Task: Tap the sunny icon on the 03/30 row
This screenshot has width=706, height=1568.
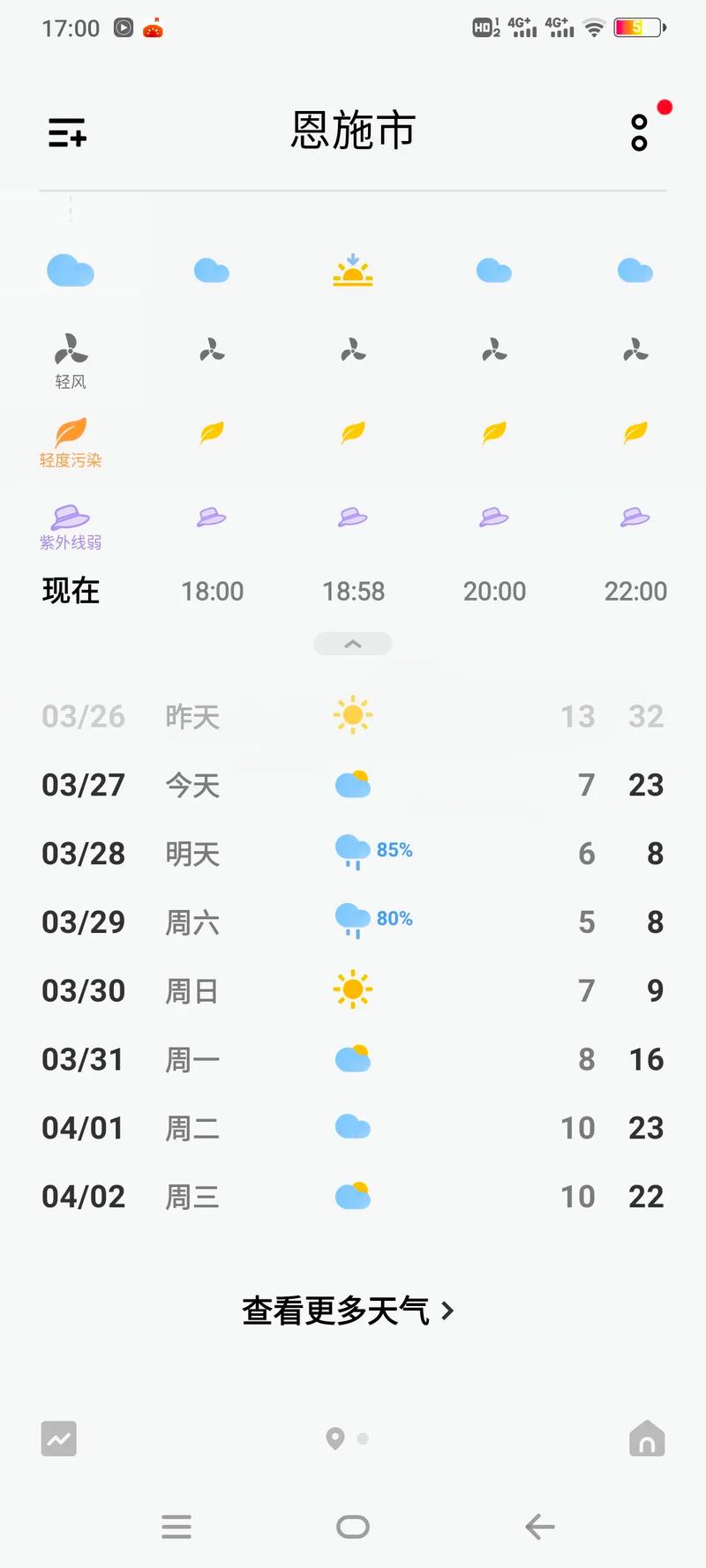Action: pos(353,989)
